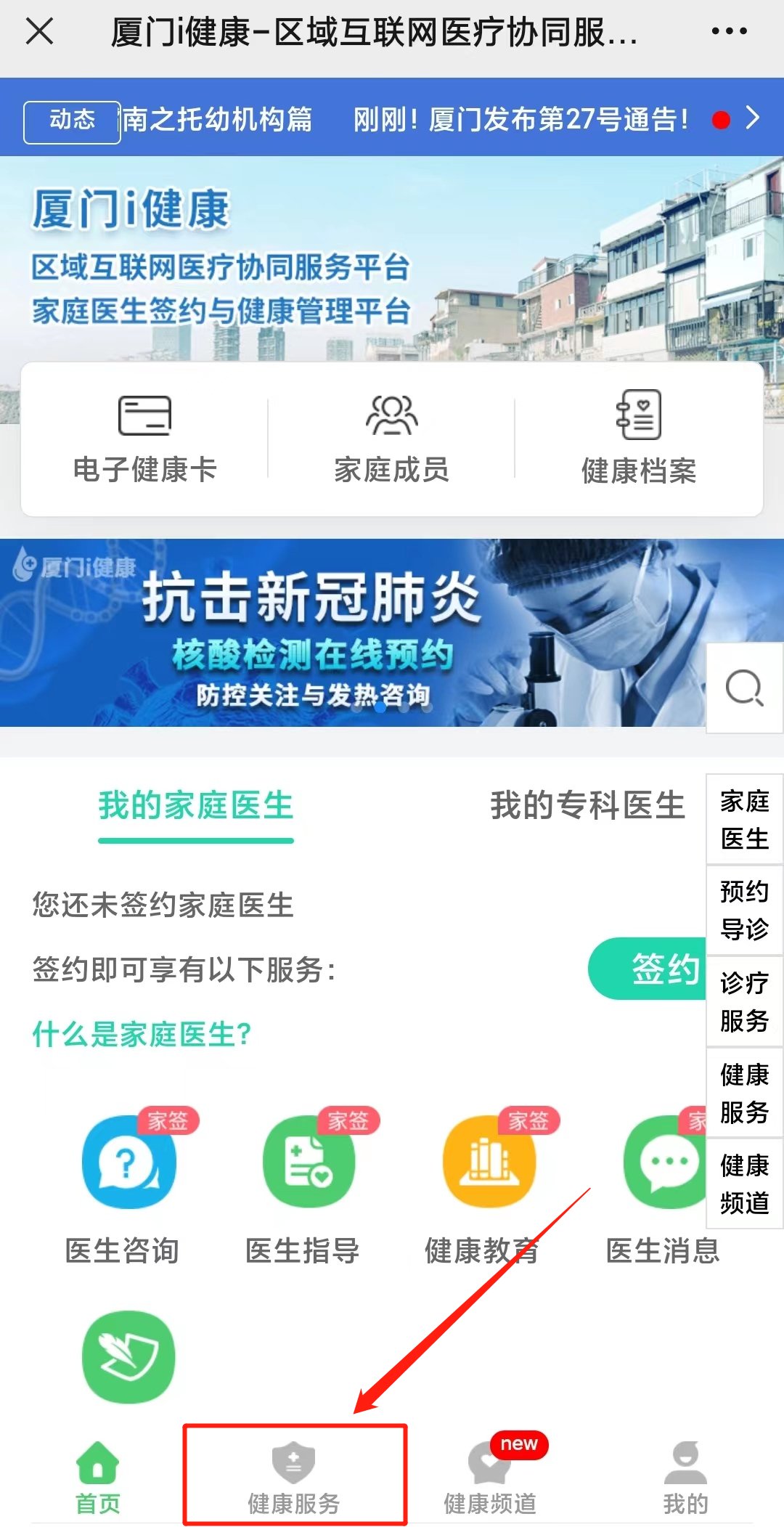This screenshot has width=784, height=1527.
Task: Open 健康档案
Action: coord(638,439)
